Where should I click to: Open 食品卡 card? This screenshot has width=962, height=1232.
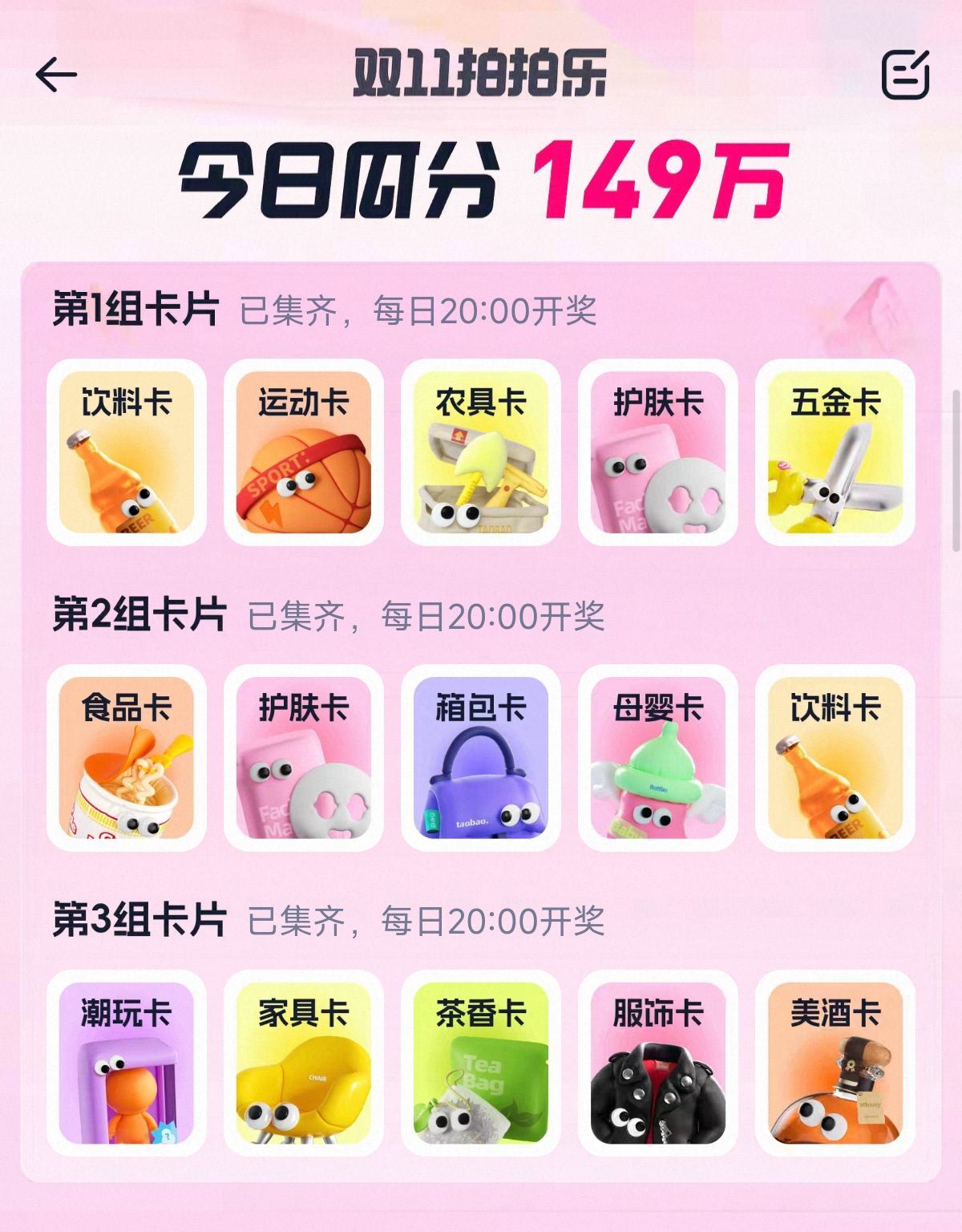click(127, 758)
